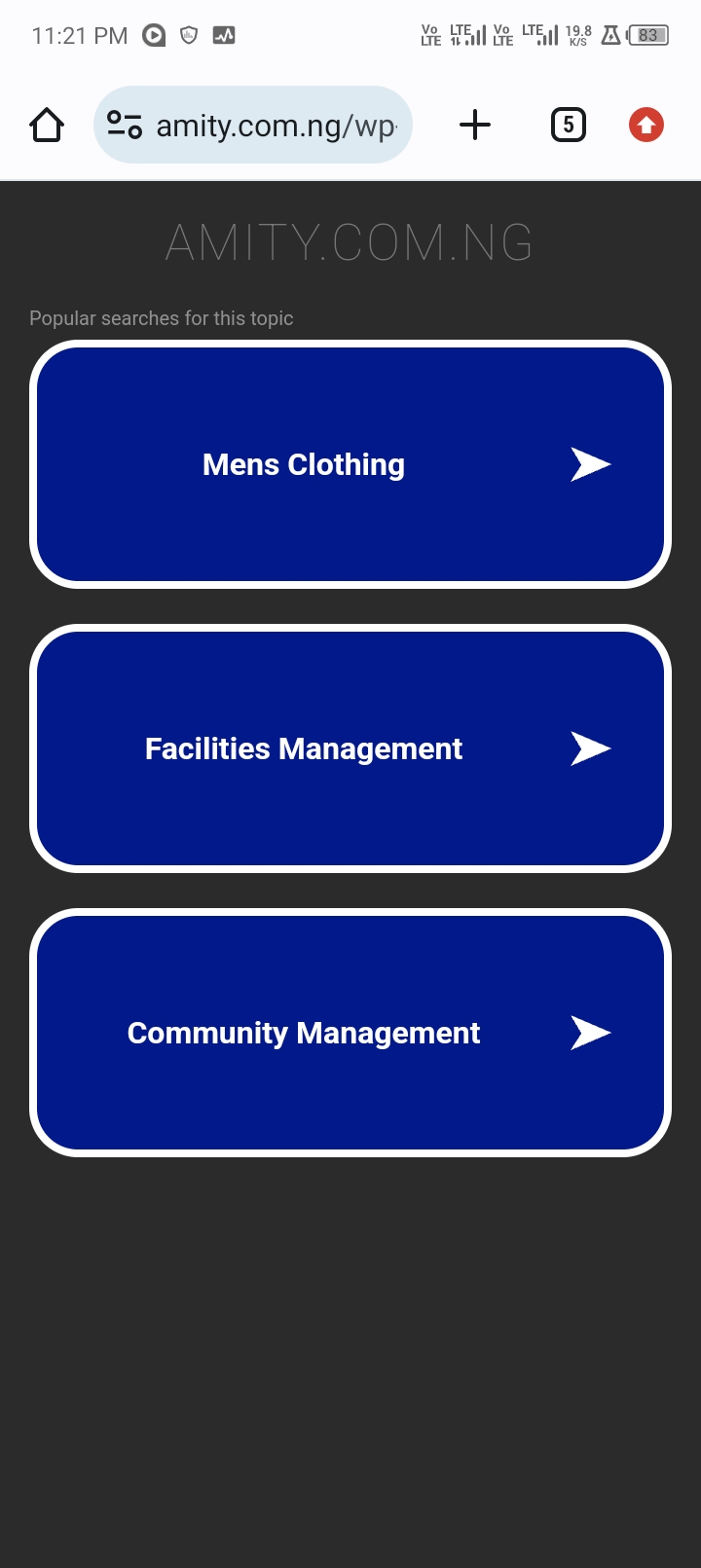The image size is (701, 1568).
Task: Open the Mens Clothing search link
Action: pyautogui.click(x=350, y=464)
